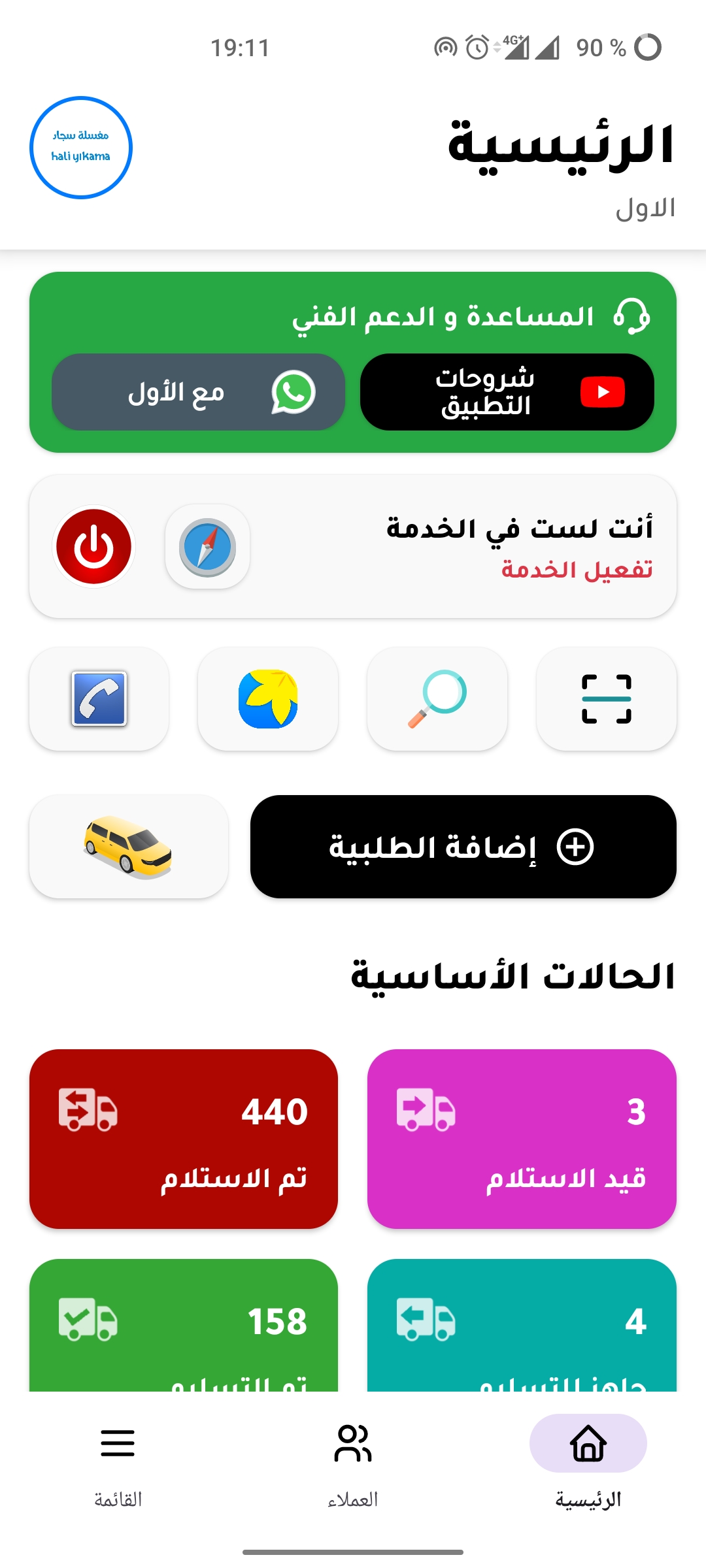
Task: Open the teal card showing 4 orders
Action: [x=521, y=1325]
